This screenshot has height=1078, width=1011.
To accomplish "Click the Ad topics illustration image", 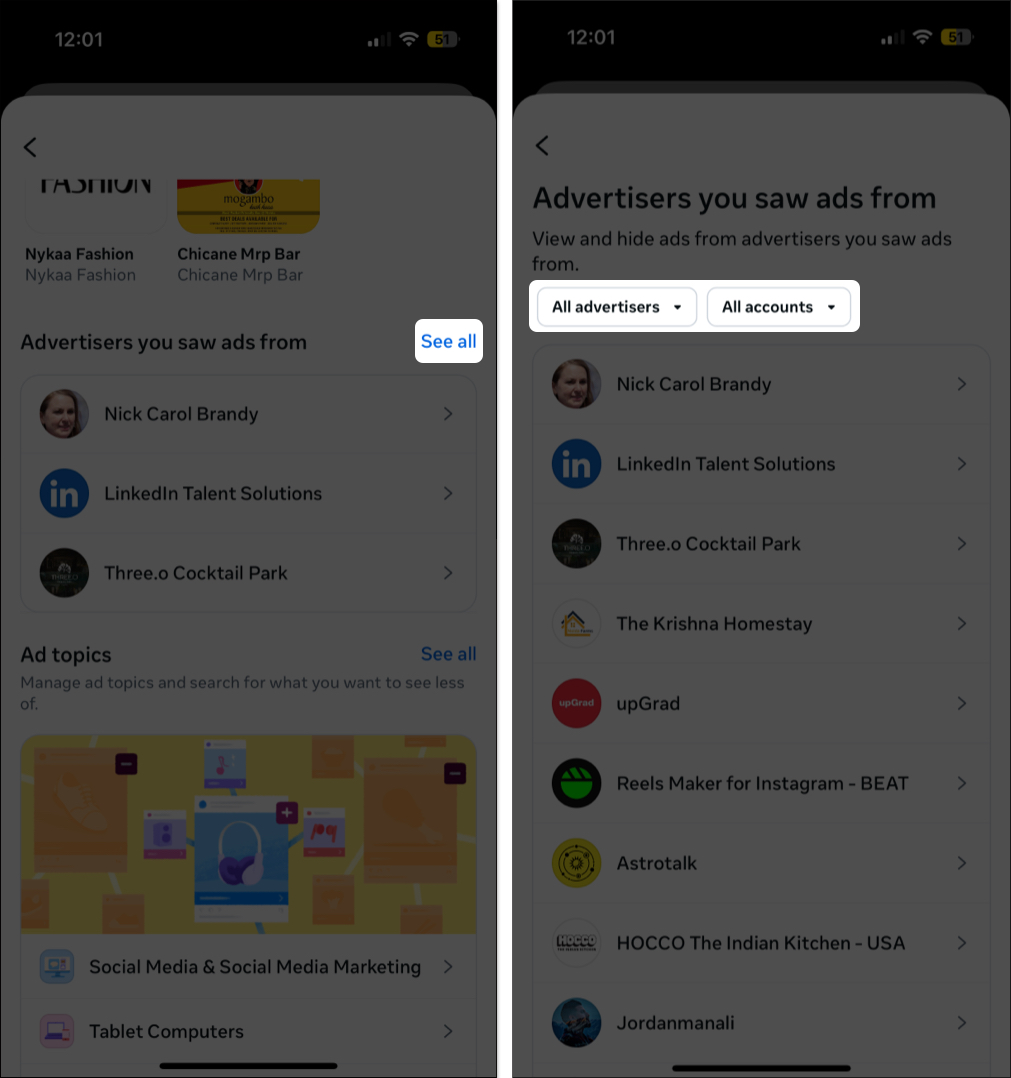I will click(x=248, y=834).
